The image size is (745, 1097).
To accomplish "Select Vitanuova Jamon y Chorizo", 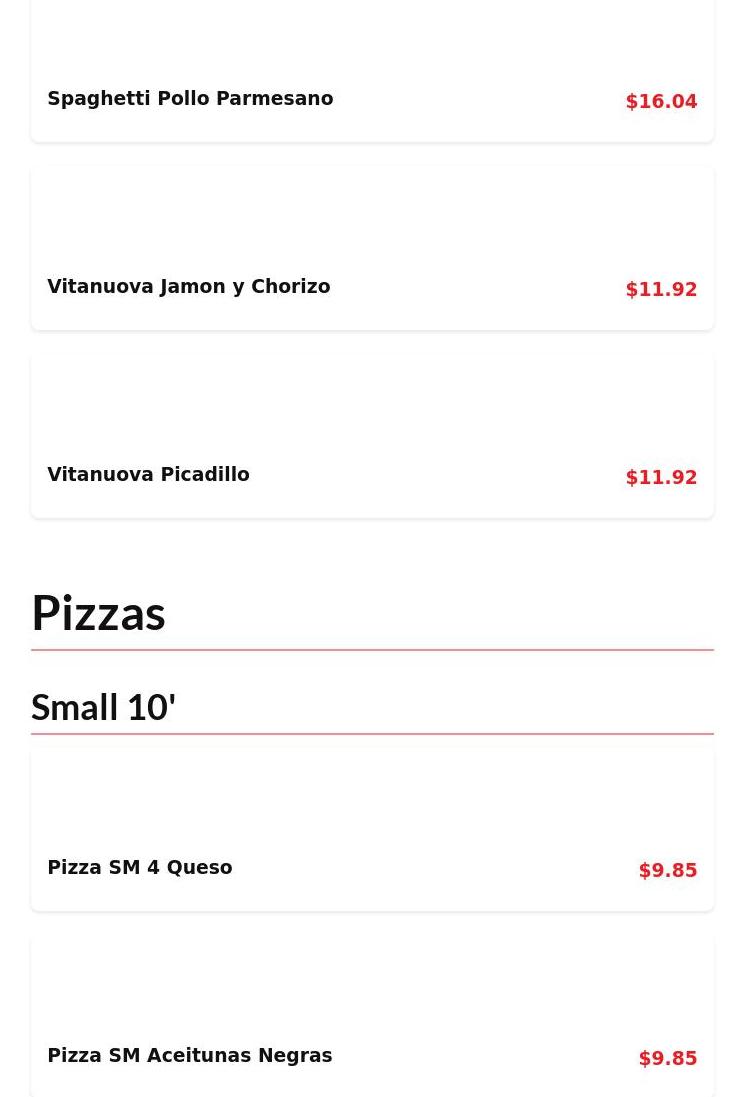I will click(x=189, y=287).
